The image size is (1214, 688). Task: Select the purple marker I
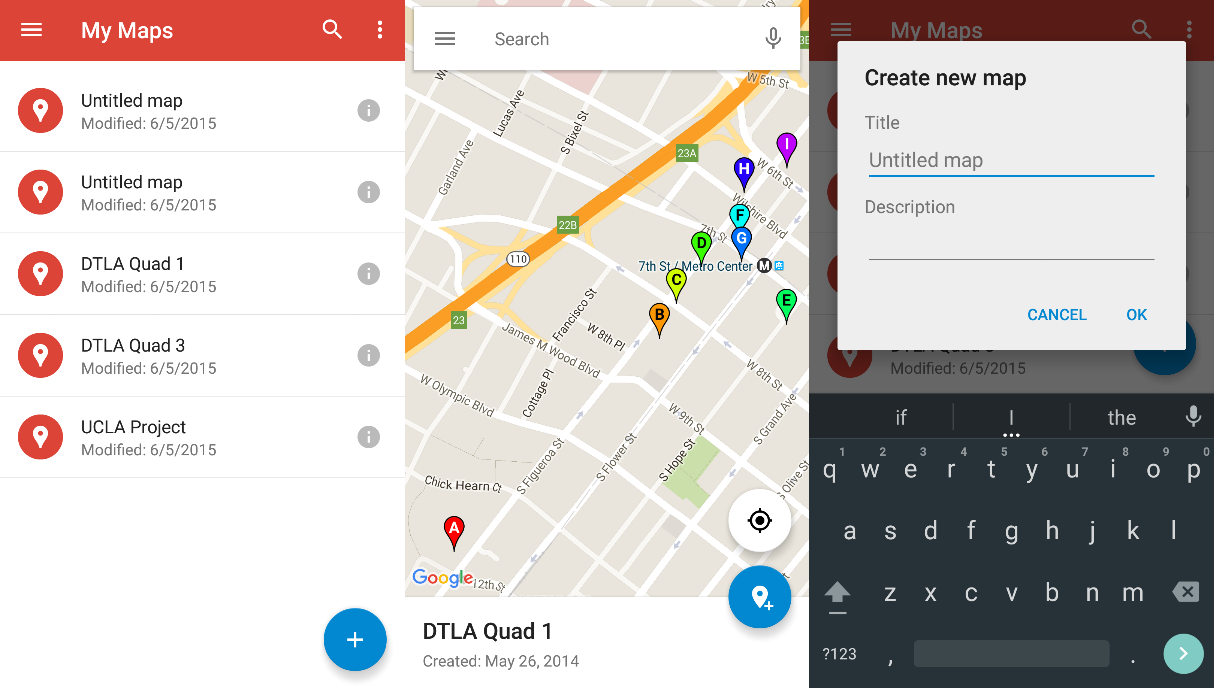[x=787, y=146]
